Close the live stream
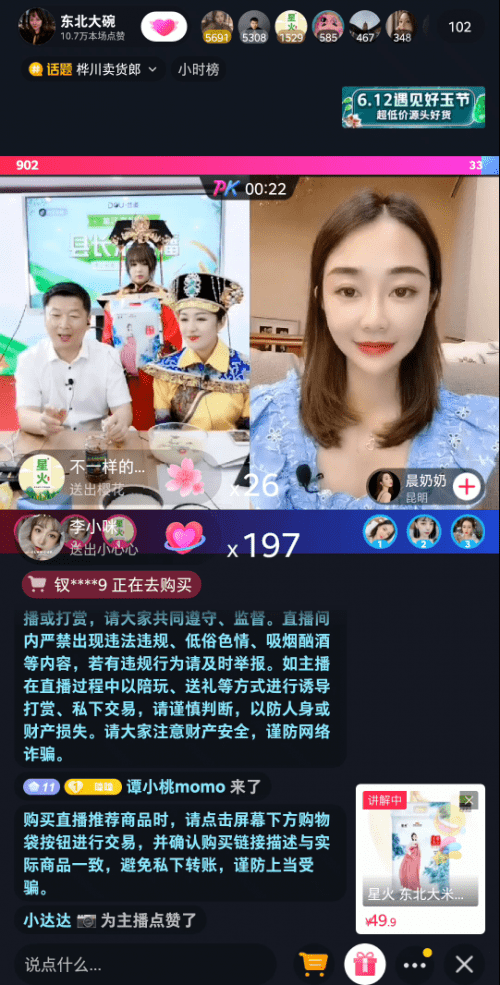The image size is (500, 985). tap(464, 964)
